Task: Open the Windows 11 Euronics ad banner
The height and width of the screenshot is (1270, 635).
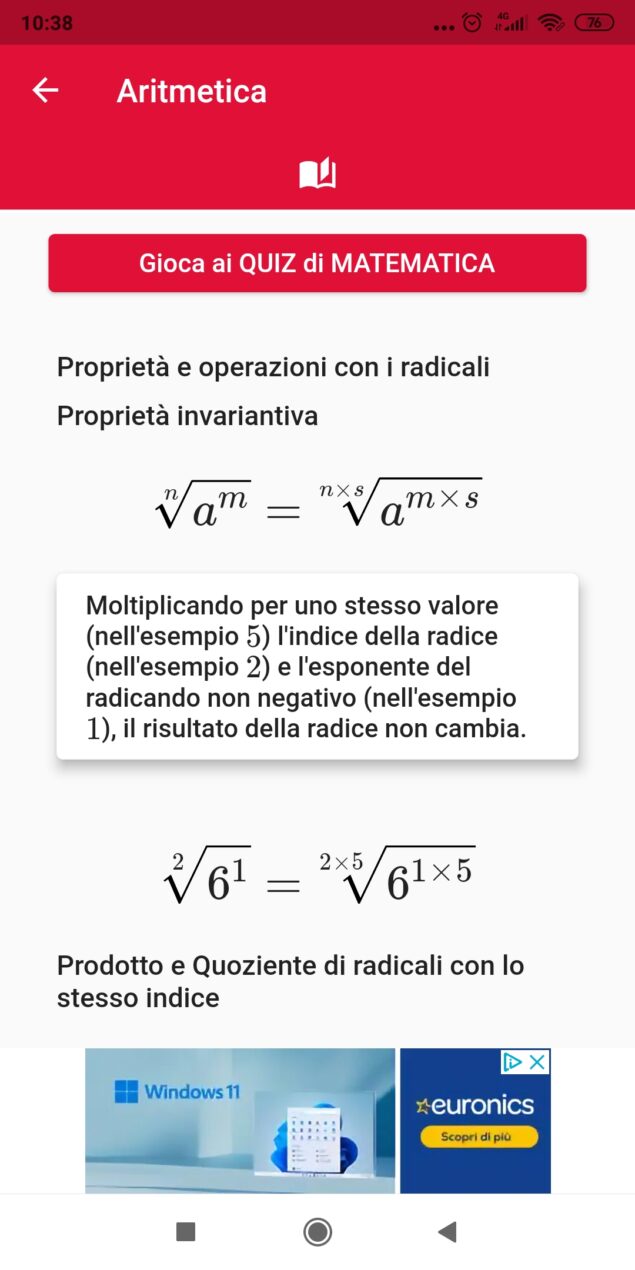Action: (x=317, y=1120)
